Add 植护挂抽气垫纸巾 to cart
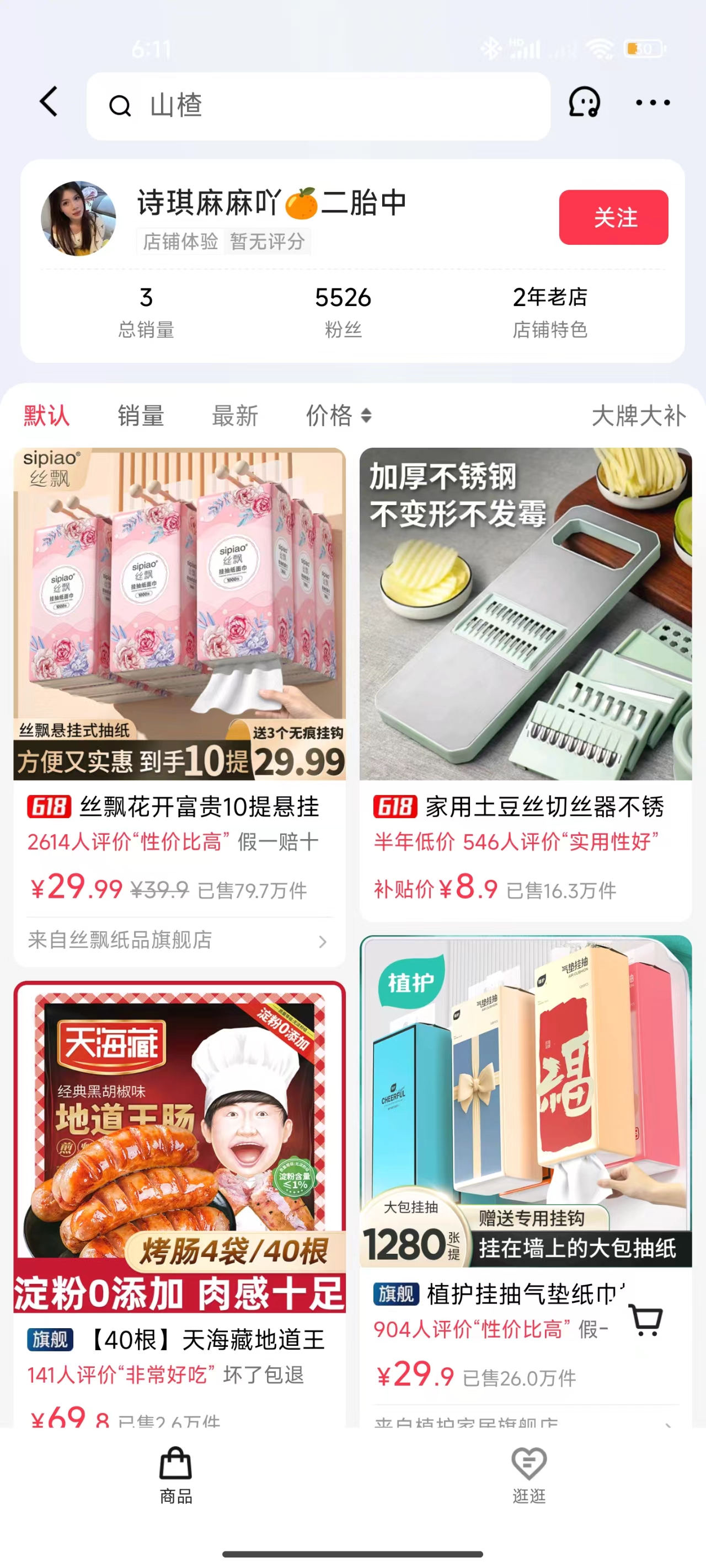Image resolution: width=706 pixels, height=1568 pixels. [x=645, y=1320]
